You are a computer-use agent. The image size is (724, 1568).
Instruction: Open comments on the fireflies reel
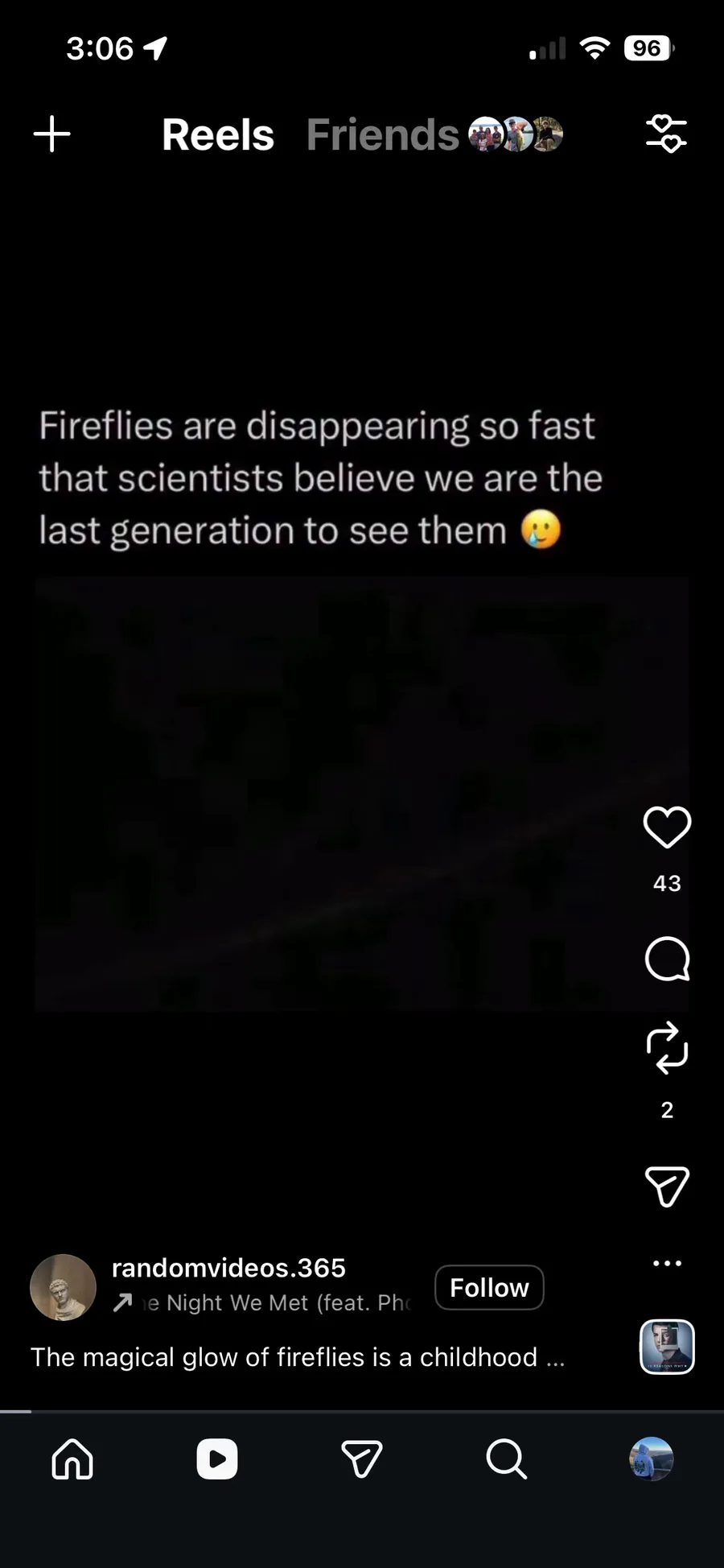(x=667, y=959)
